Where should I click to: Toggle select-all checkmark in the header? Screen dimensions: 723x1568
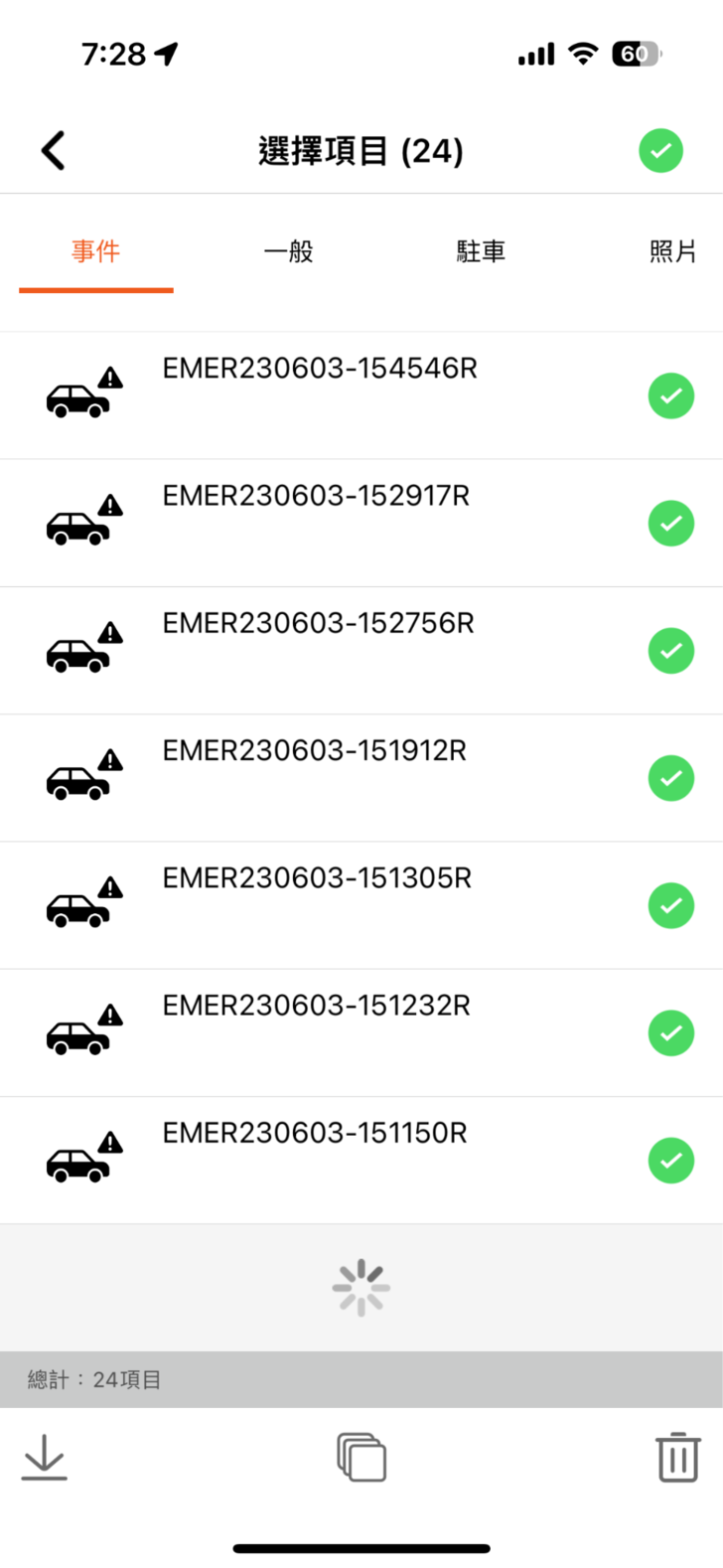pyautogui.click(x=660, y=151)
